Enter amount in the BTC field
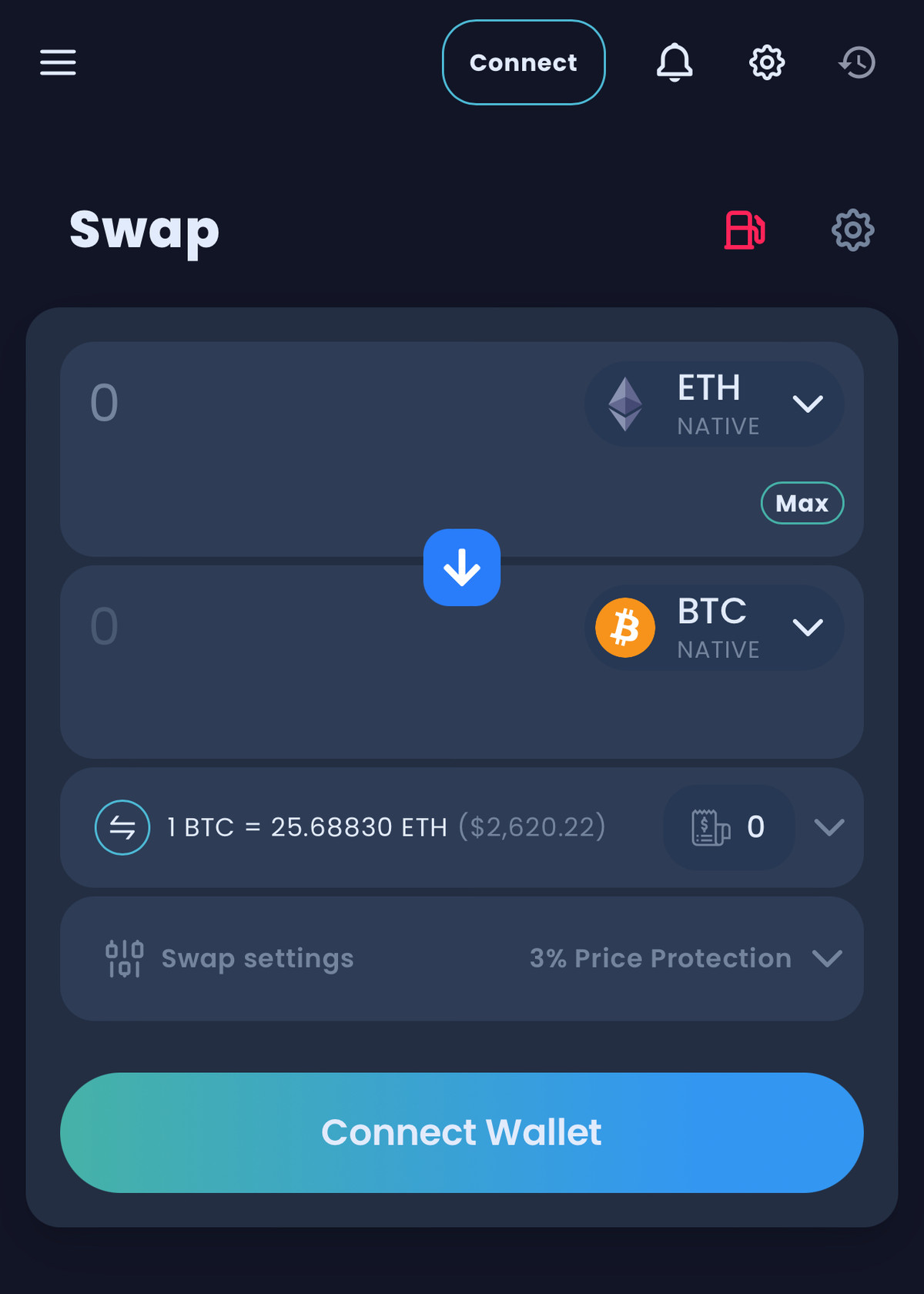Viewport: 924px width, 1294px height. click(x=308, y=627)
